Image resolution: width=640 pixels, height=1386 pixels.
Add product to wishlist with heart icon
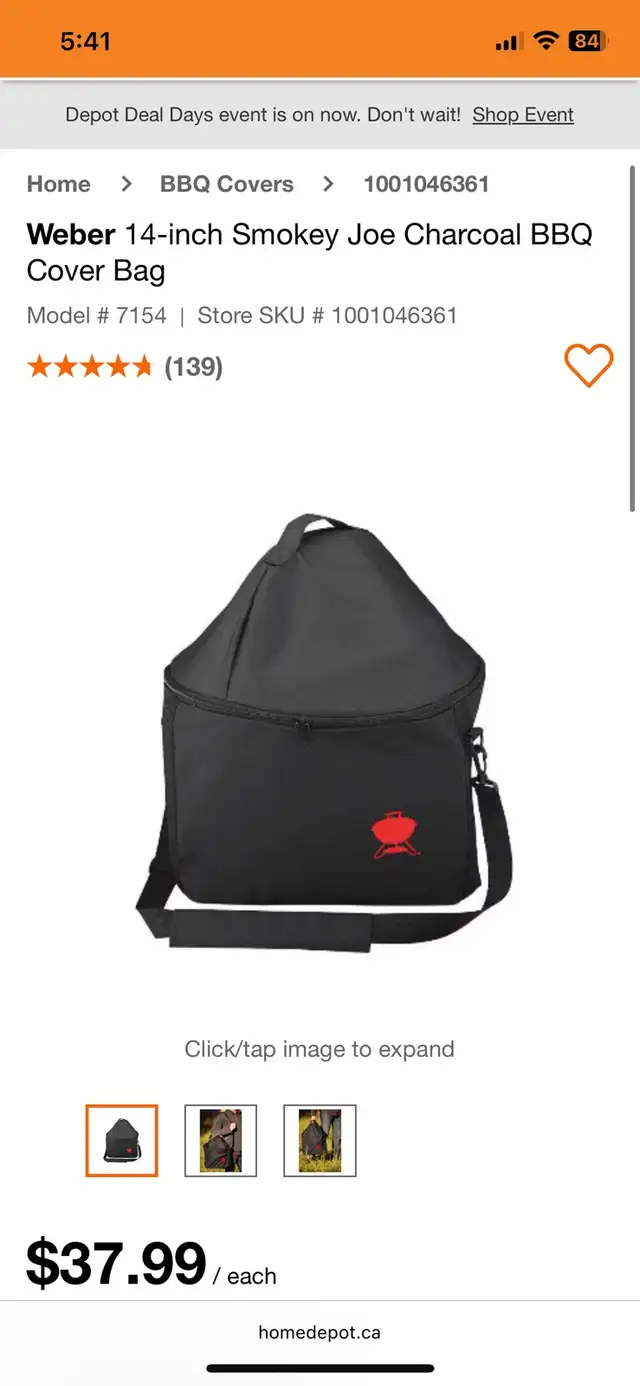point(589,366)
